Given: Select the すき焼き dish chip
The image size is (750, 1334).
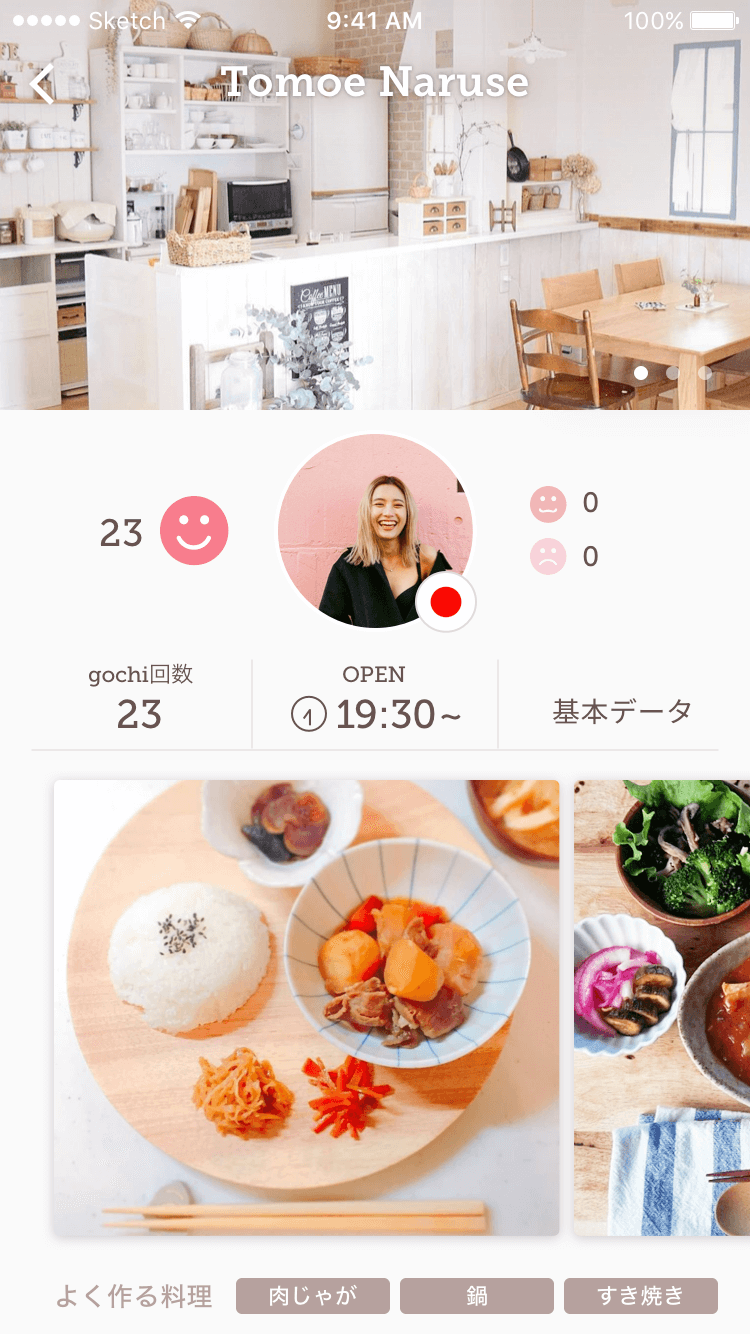Looking at the screenshot, I should pyautogui.click(x=640, y=1296).
